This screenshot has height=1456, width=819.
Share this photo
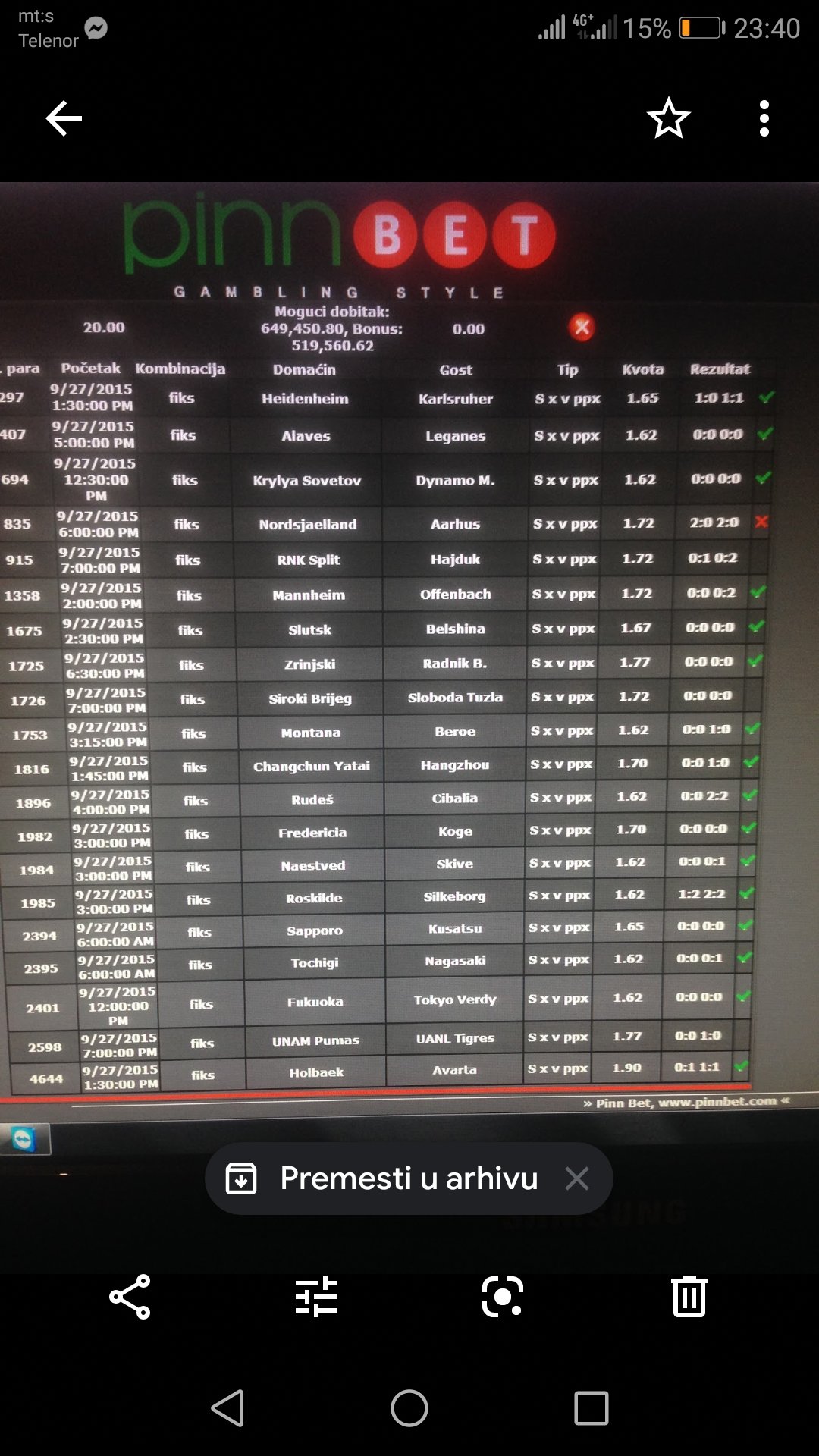130,1297
